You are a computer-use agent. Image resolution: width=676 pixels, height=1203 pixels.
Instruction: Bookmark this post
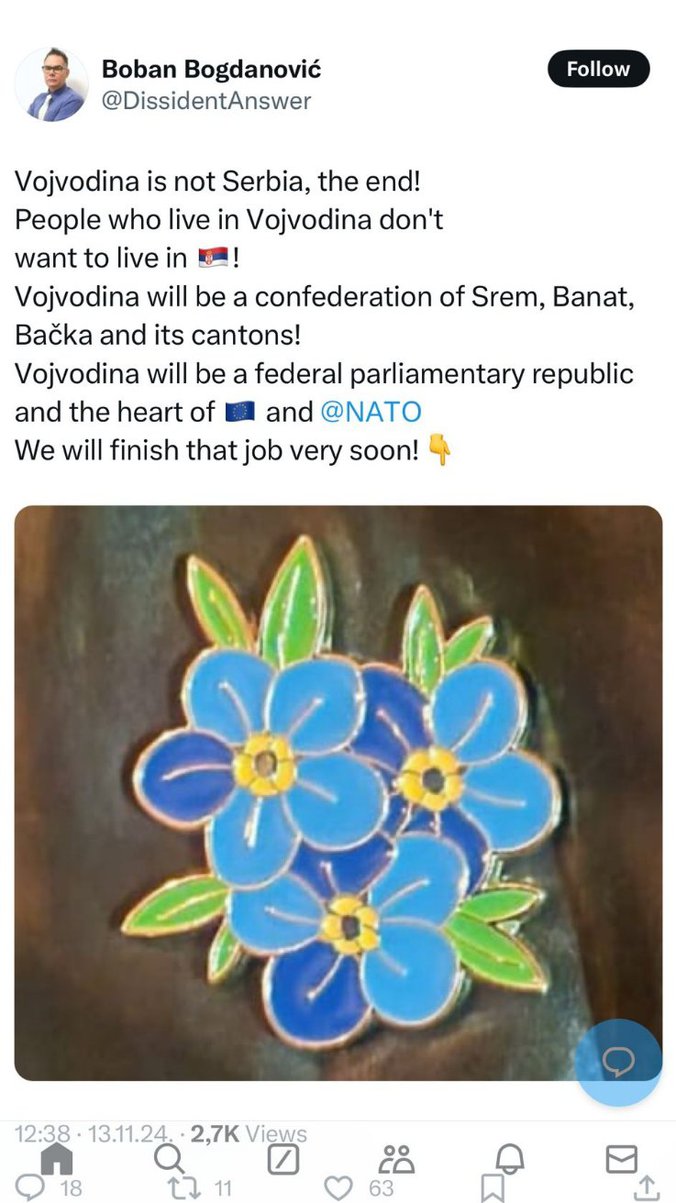click(492, 1188)
